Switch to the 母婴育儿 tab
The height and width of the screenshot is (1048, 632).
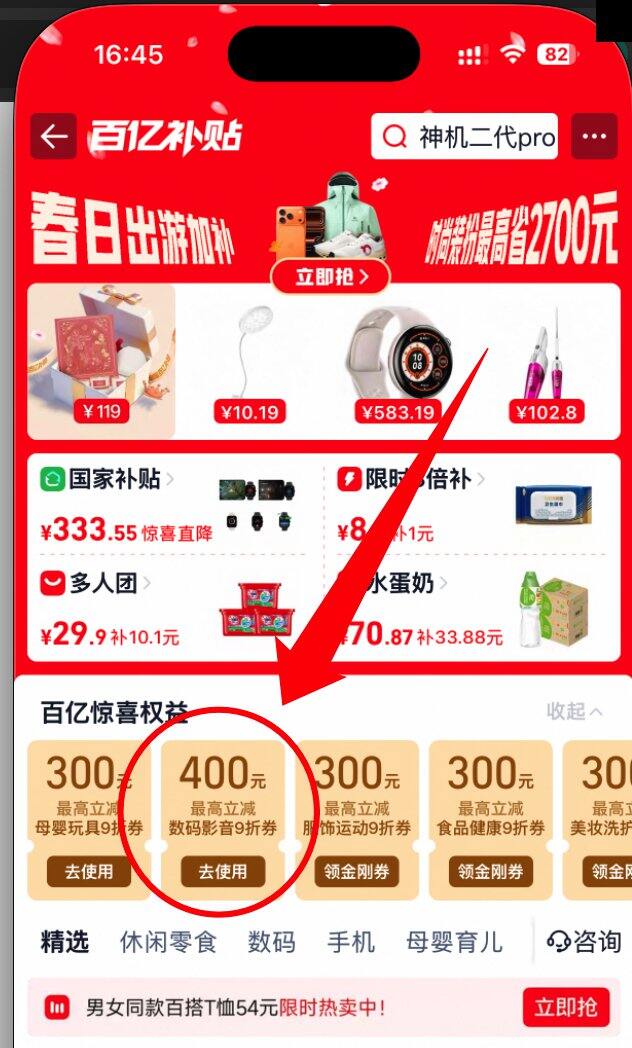coord(454,942)
